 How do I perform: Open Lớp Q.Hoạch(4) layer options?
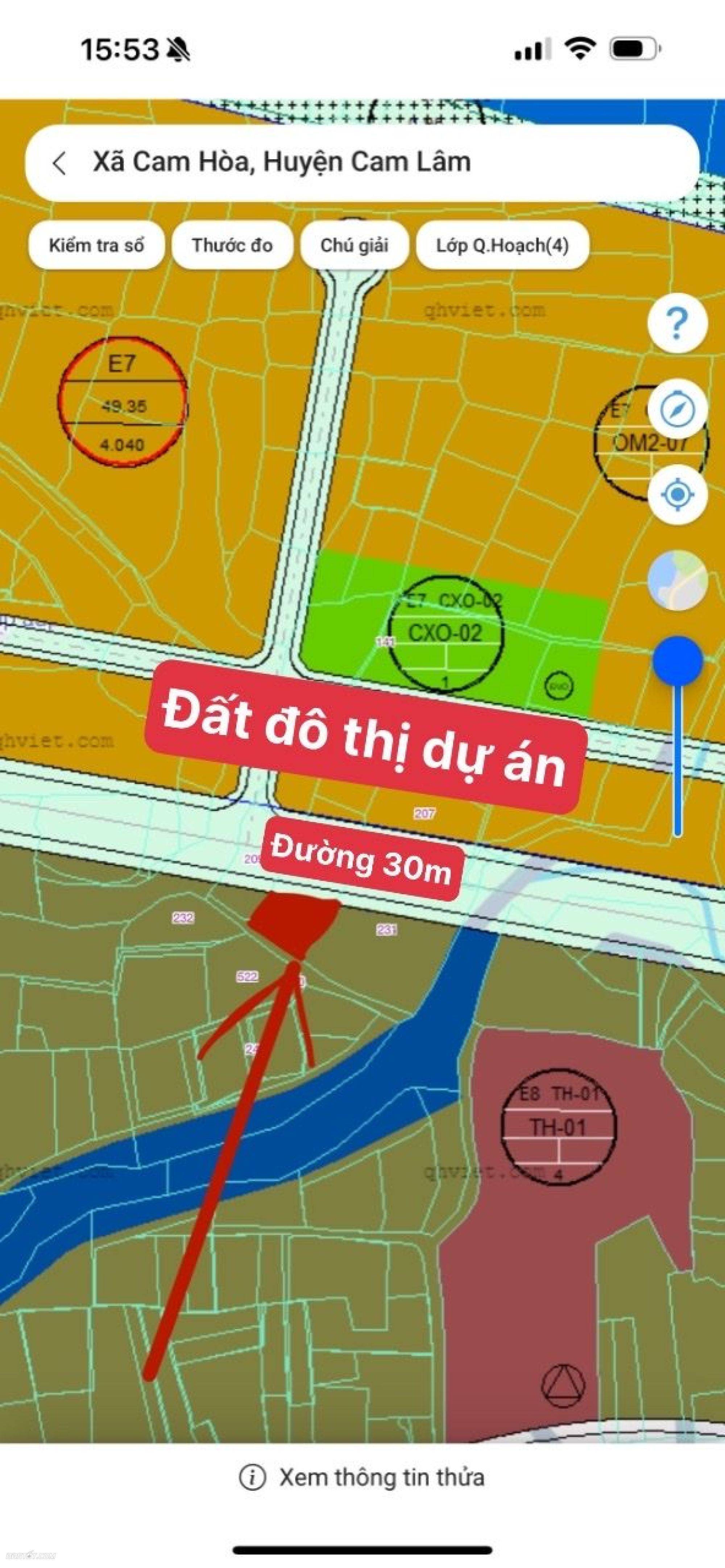tap(502, 245)
